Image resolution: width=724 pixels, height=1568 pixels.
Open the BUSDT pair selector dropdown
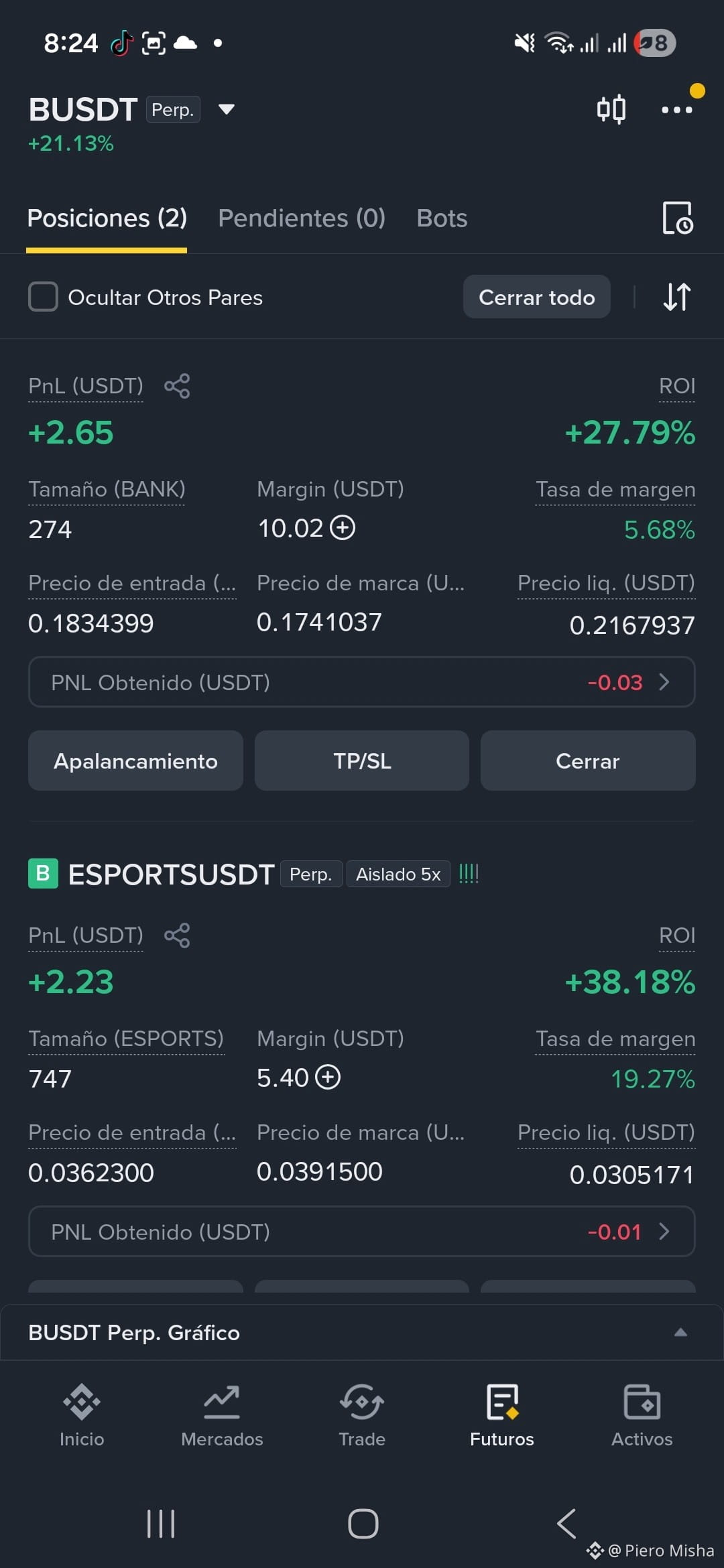227,109
